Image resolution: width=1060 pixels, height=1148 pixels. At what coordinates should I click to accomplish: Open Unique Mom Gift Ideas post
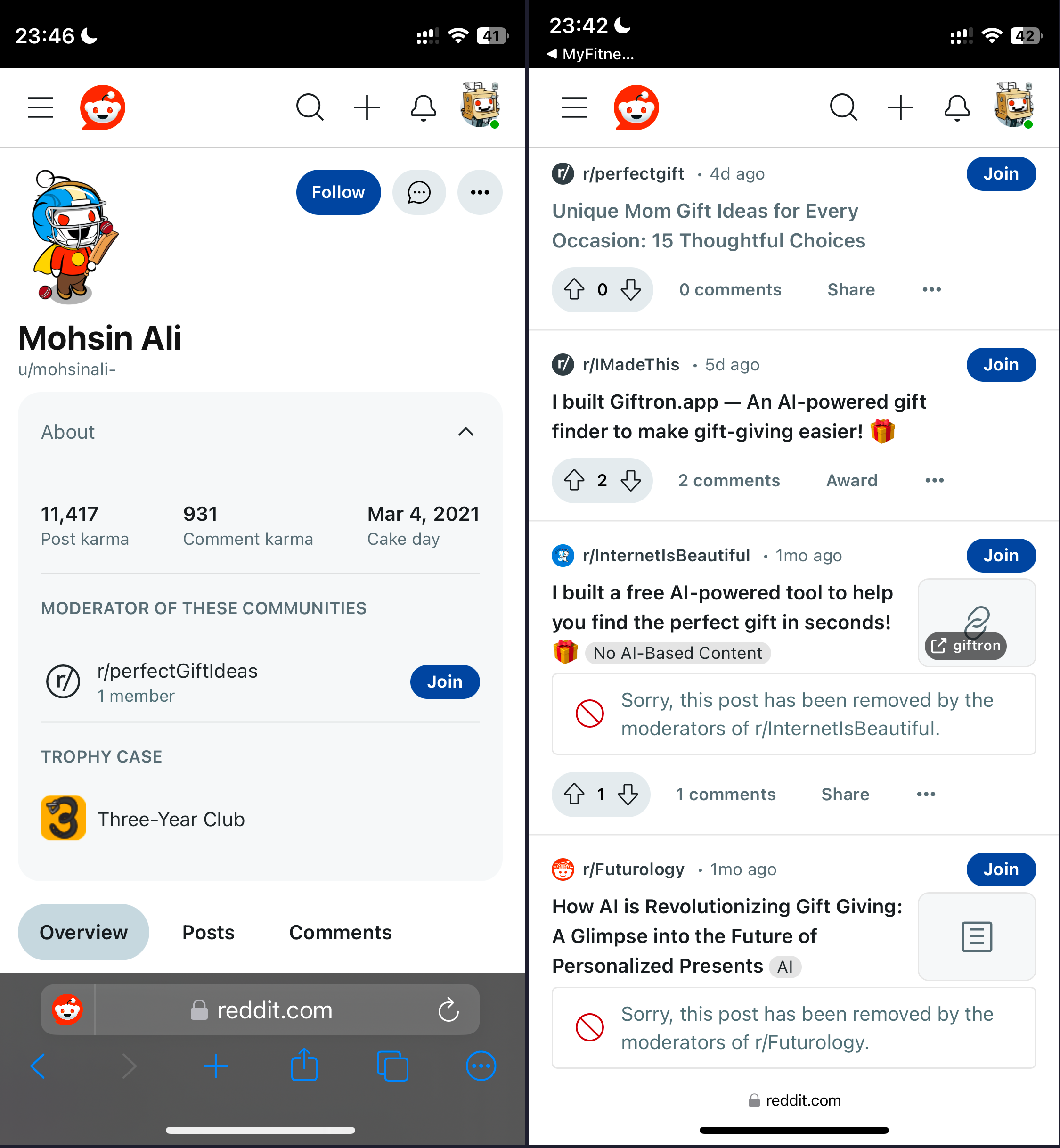tap(708, 225)
